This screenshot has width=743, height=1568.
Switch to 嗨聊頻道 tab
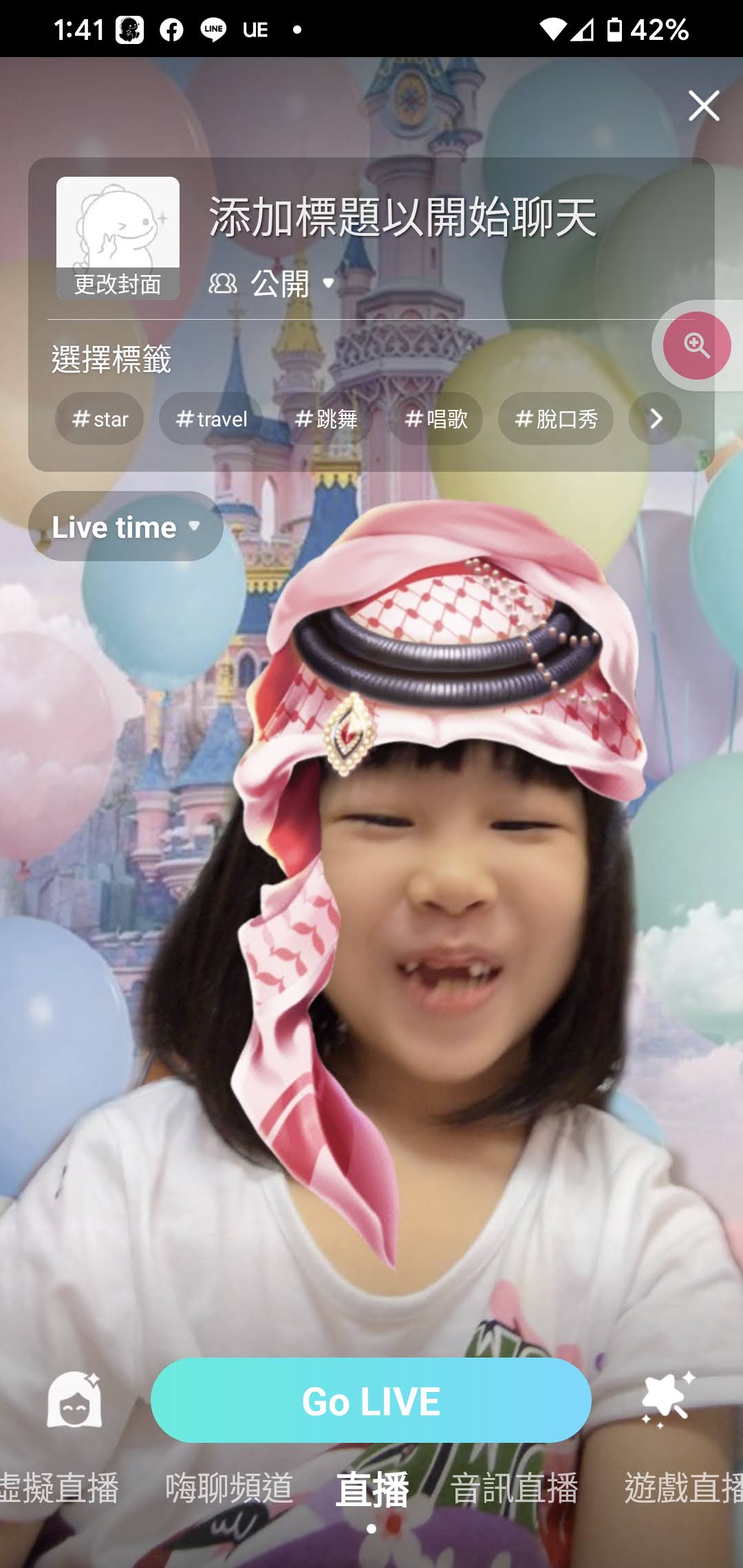(x=229, y=1488)
